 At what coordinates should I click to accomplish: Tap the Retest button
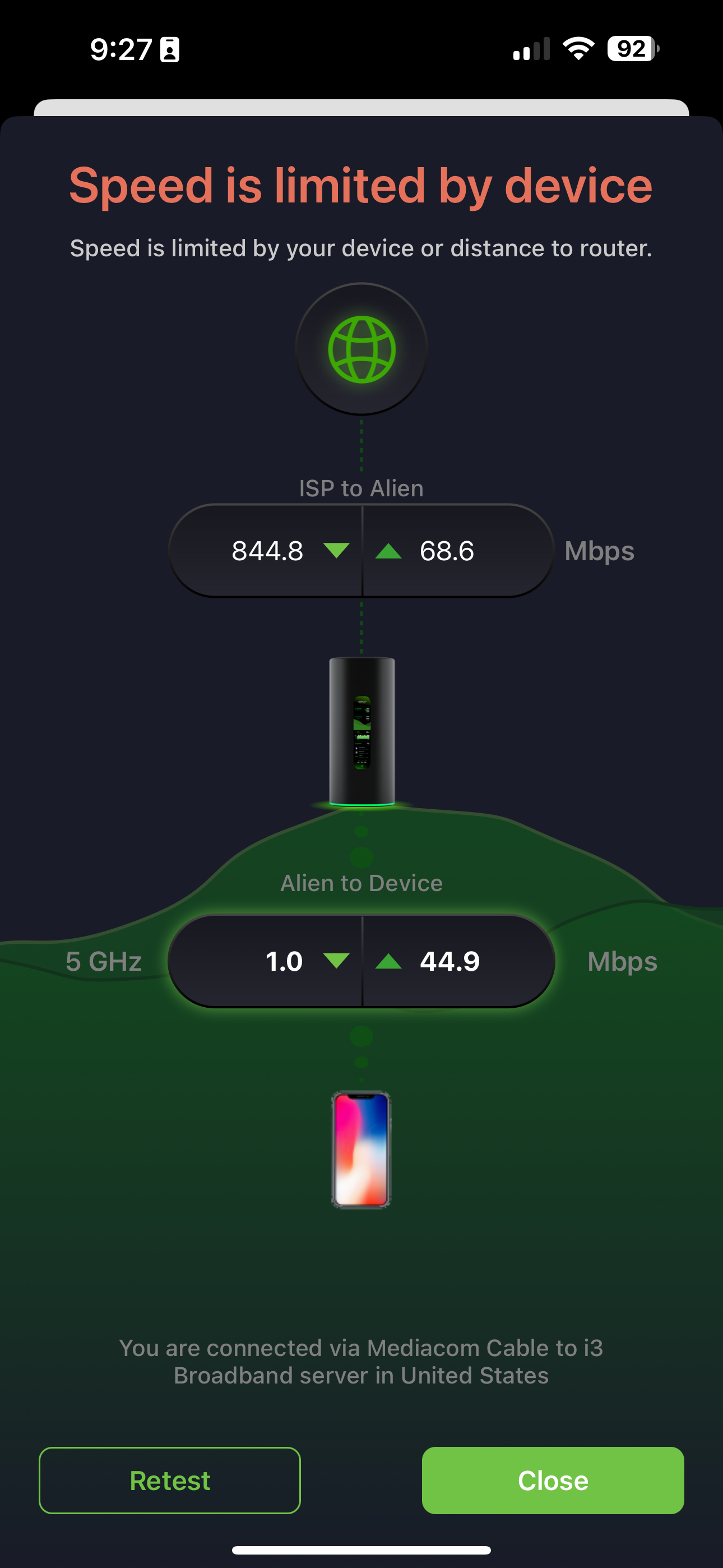[x=170, y=1481]
